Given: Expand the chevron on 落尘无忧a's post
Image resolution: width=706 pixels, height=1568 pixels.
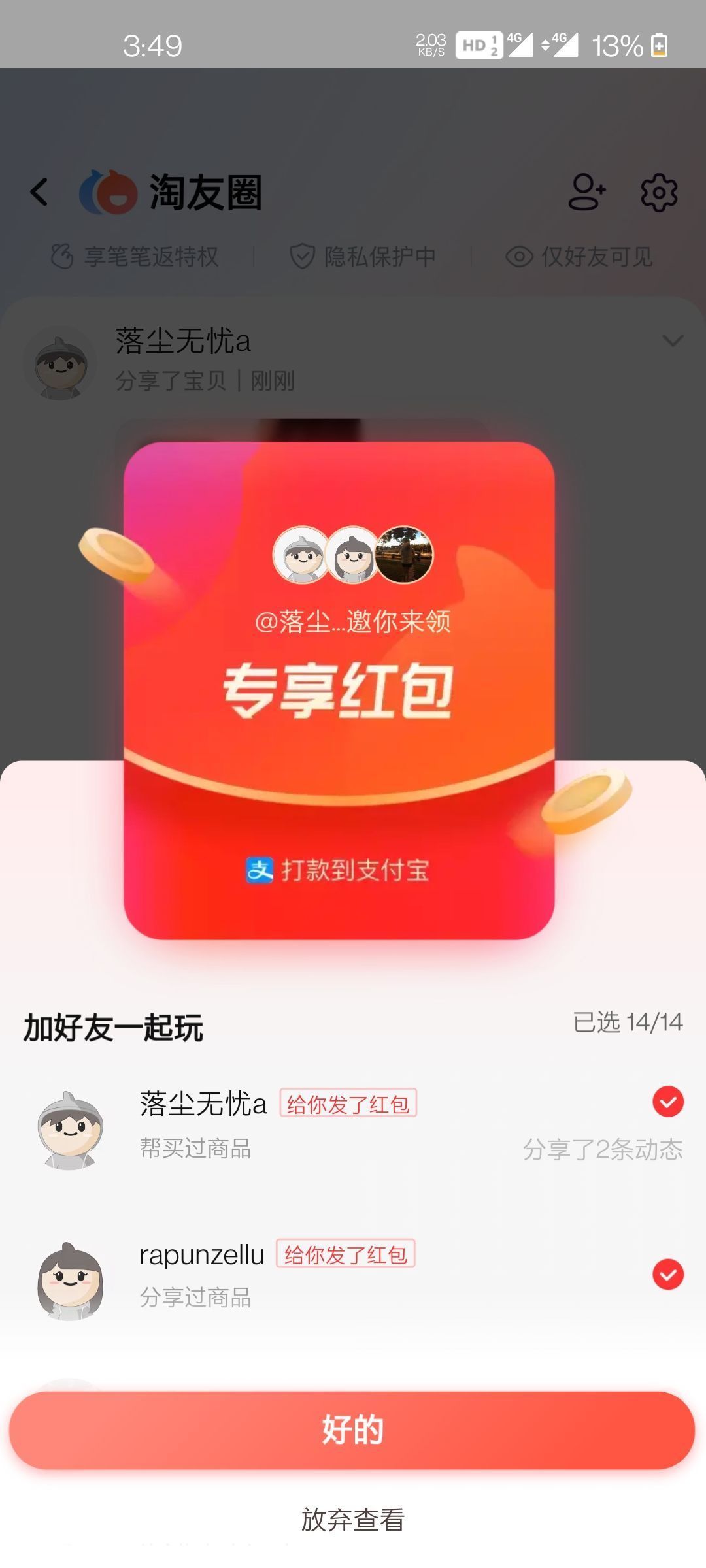Looking at the screenshot, I should (673, 340).
